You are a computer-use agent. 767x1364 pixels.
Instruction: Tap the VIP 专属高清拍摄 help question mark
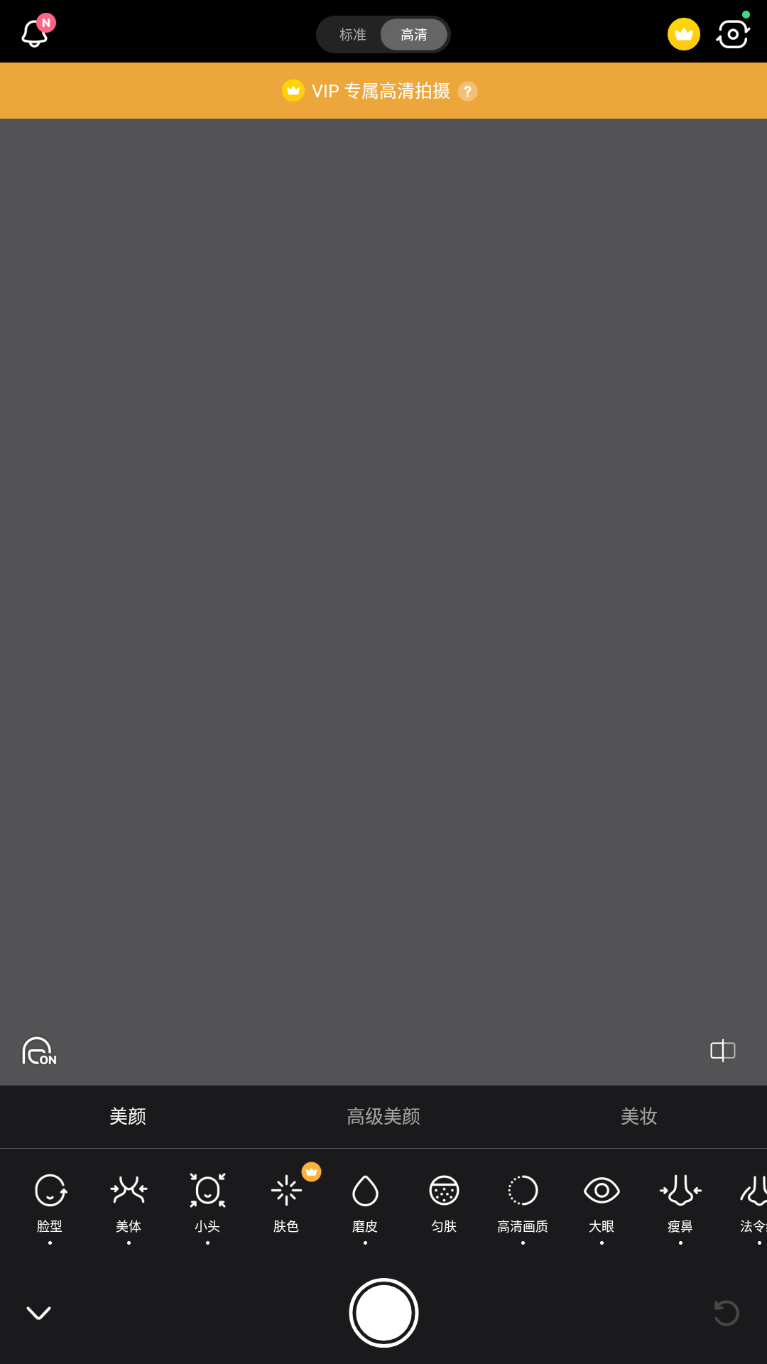pyautogui.click(x=467, y=91)
